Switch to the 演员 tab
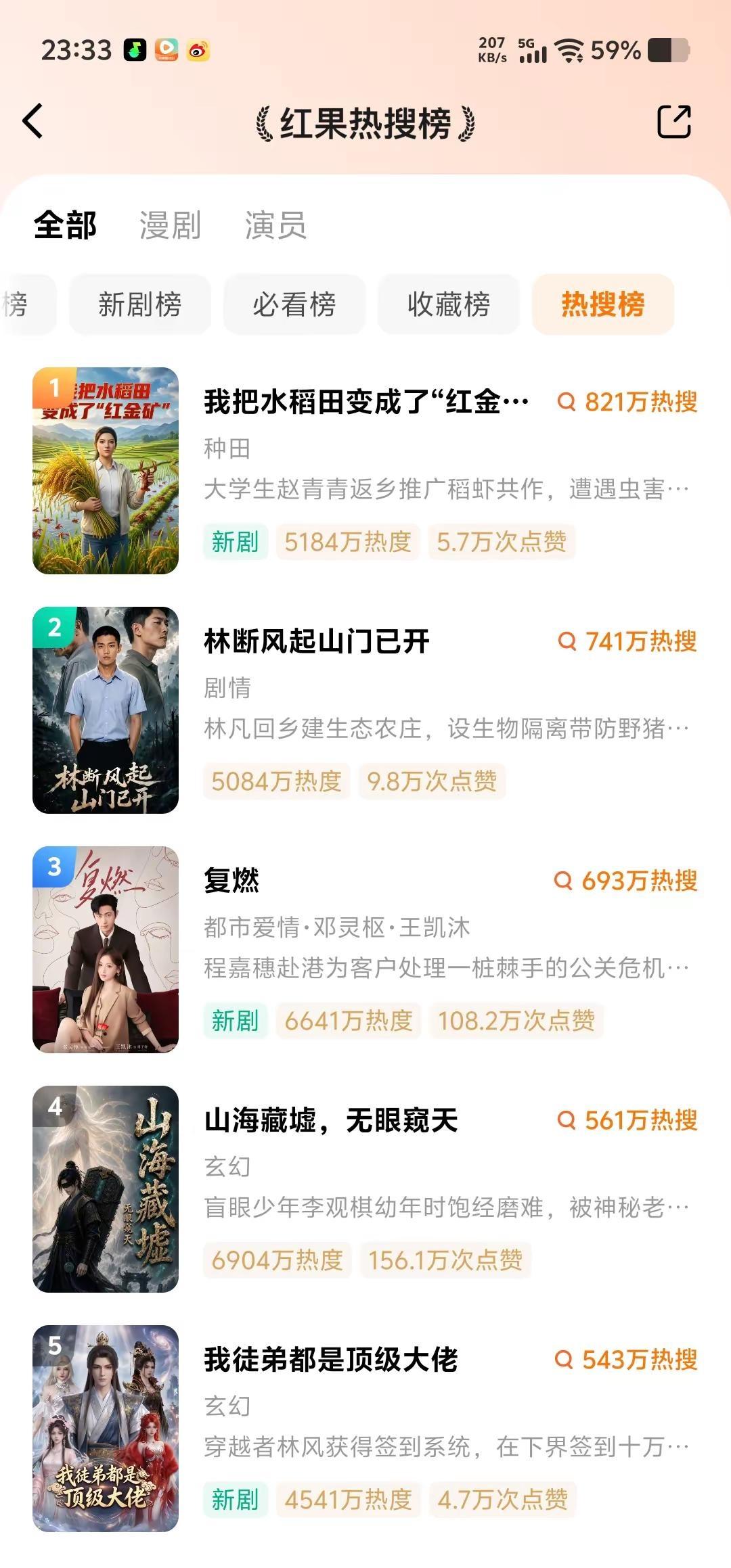This screenshot has height=1568, width=731. pos(275,225)
